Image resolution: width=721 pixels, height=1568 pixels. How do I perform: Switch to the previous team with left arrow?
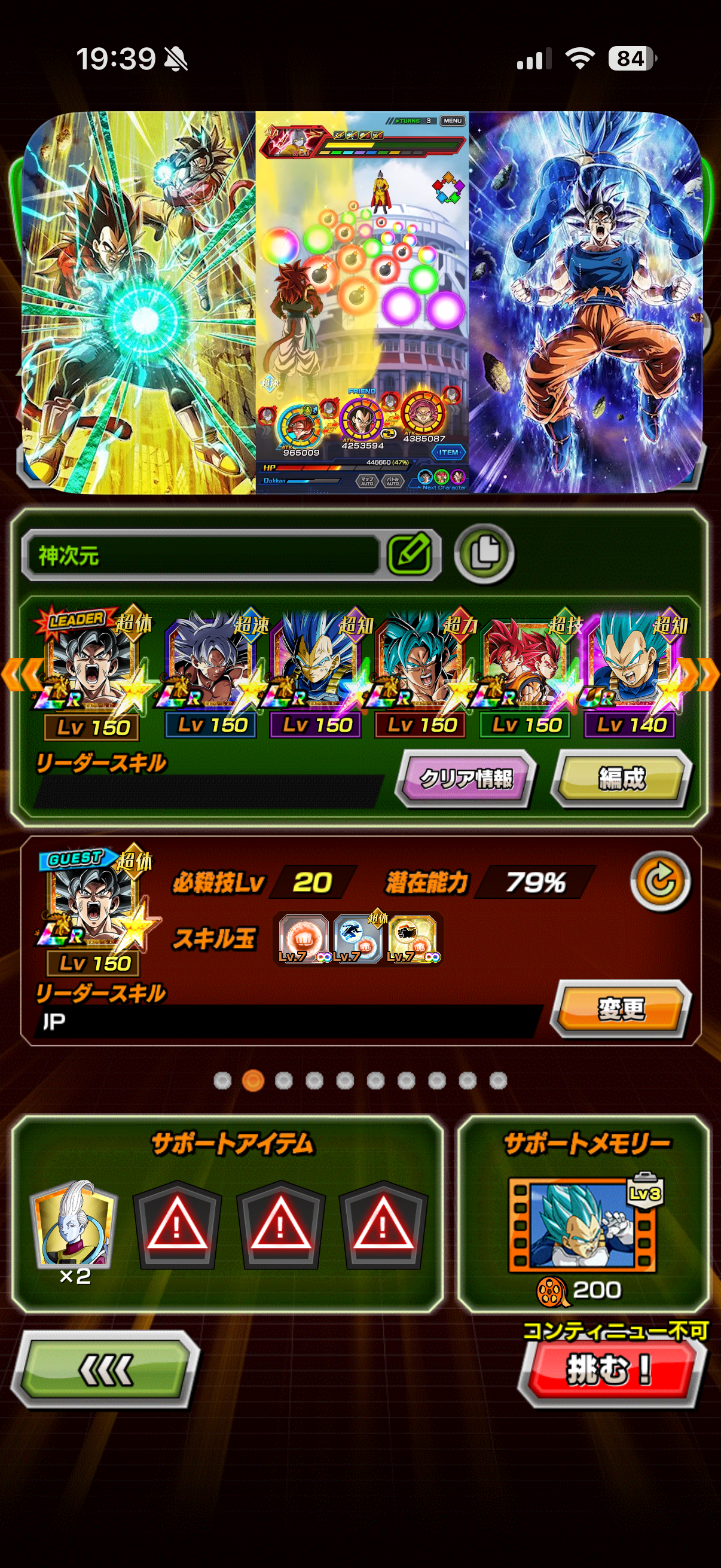click(x=20, y=675)
